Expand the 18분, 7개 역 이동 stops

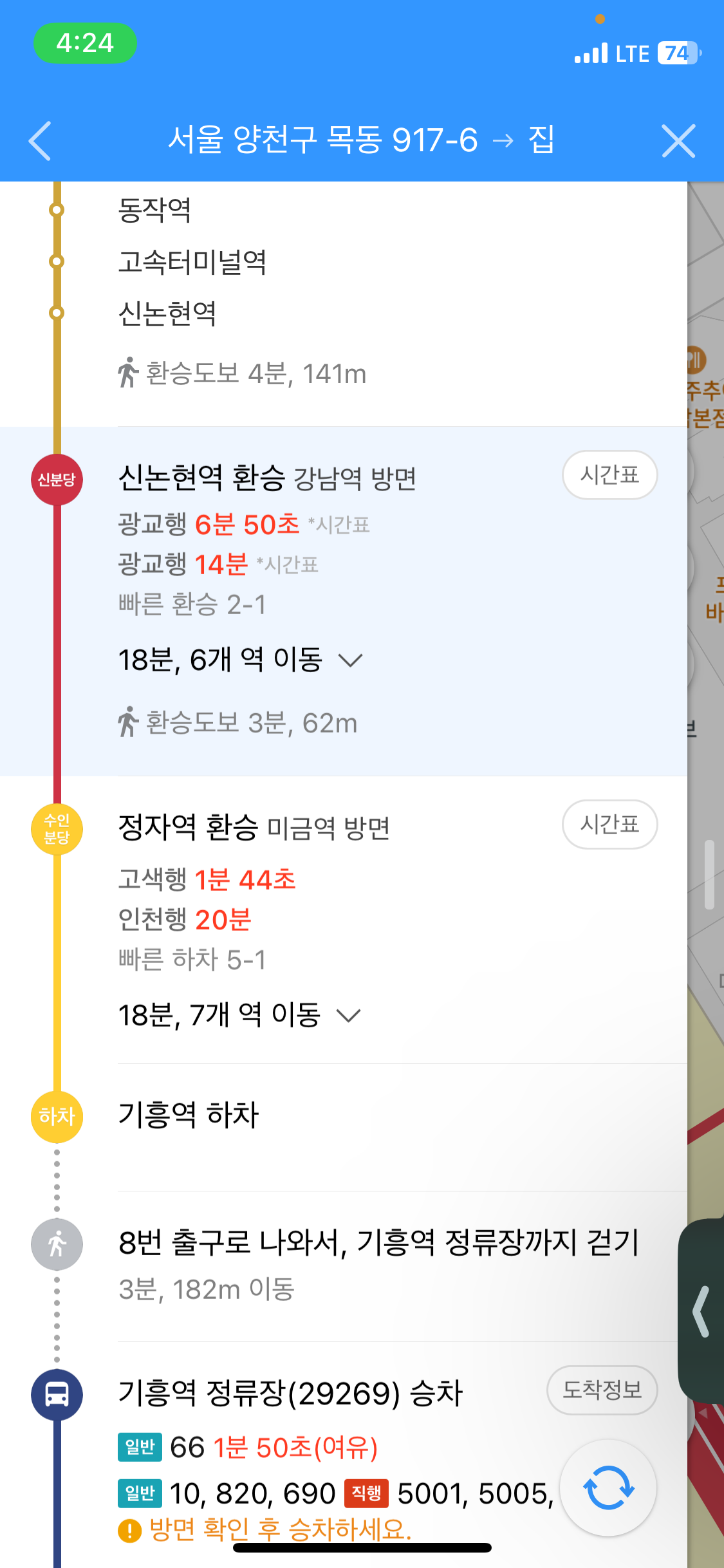pyautogui.click(x=239, y=1016)
